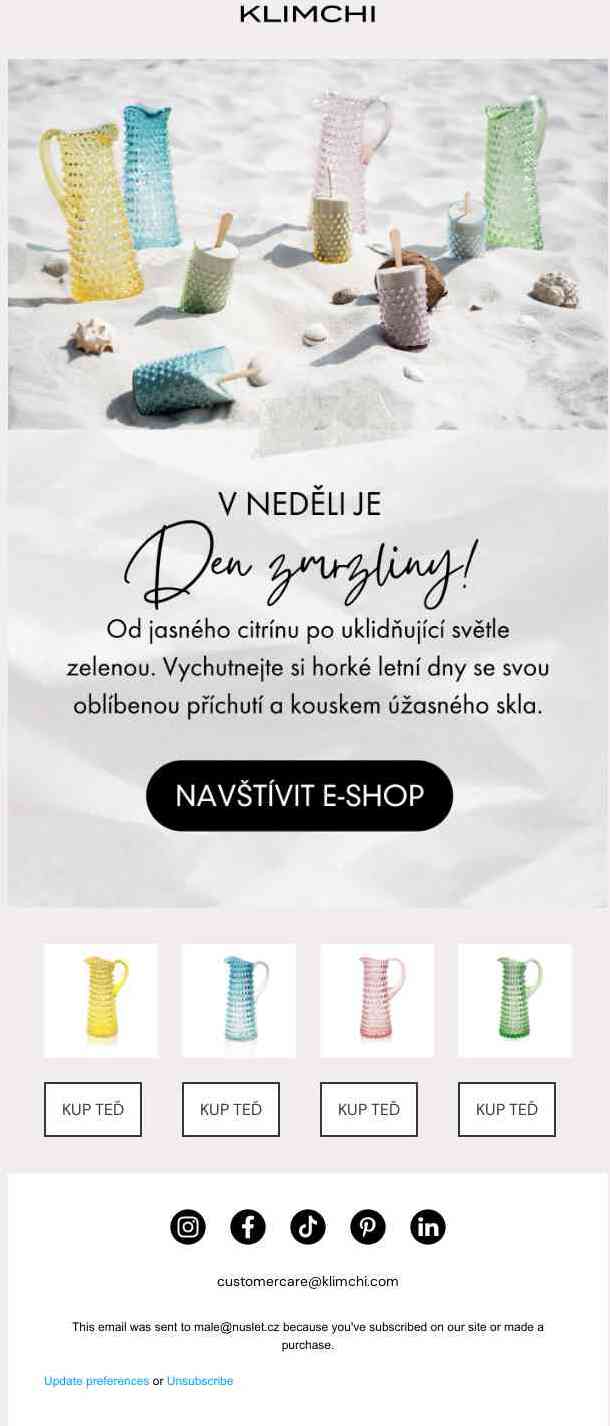This screenshot has width=610, height=1426.
Task: Tap KUP TEĎ under the green jug
Action: 507,1109
